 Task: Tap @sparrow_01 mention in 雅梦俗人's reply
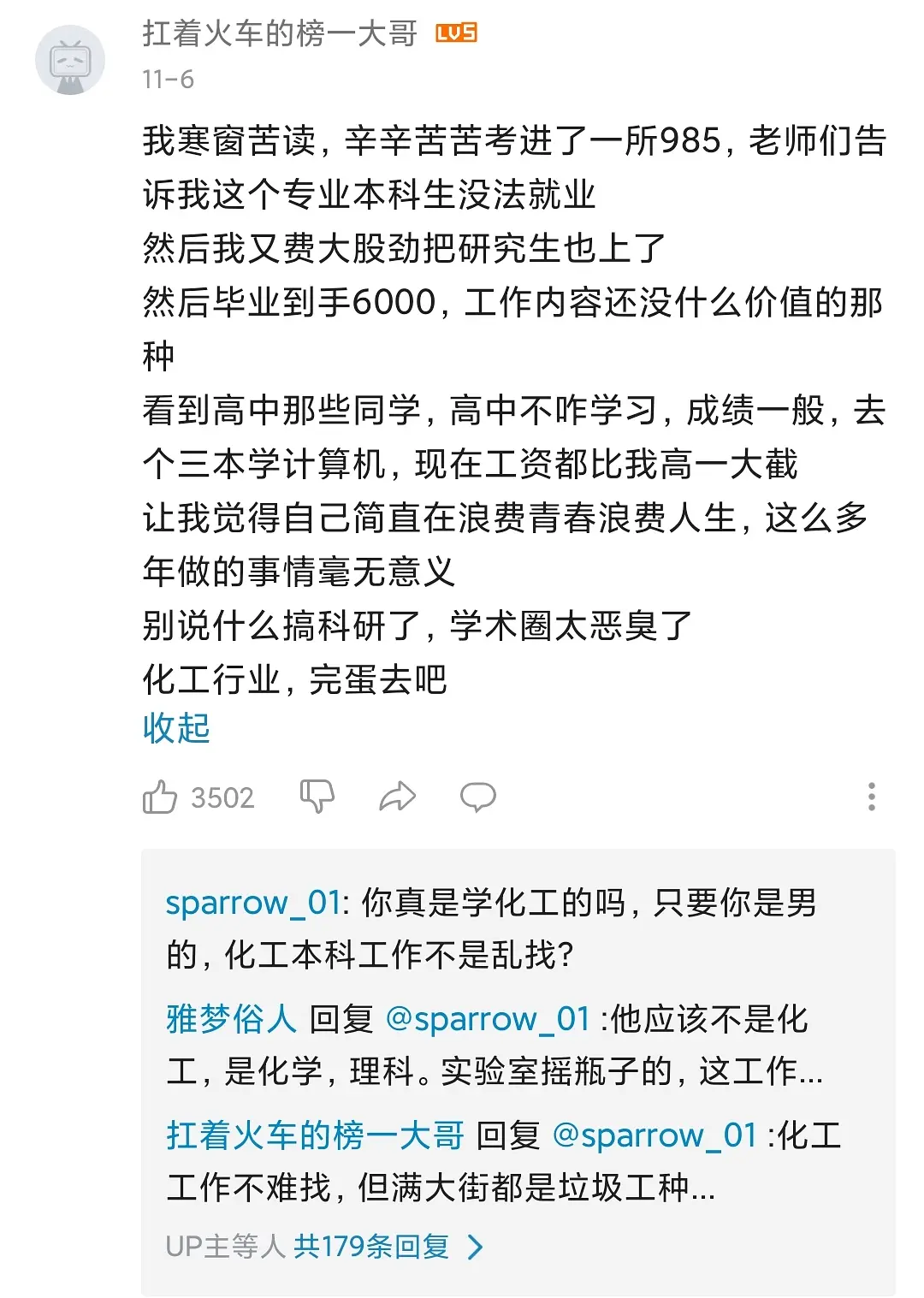[x=488, y=1019]
